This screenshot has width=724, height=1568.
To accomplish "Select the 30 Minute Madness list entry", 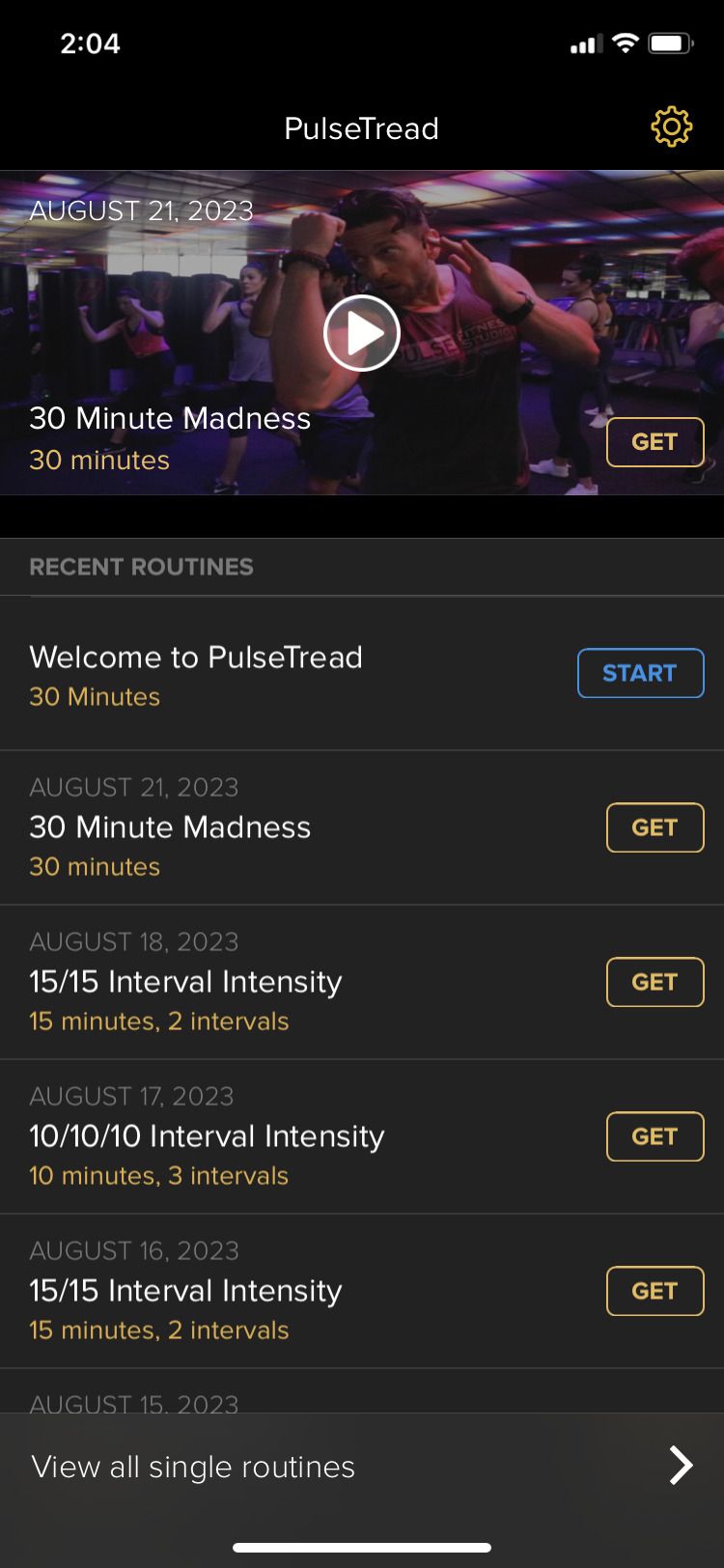I will [170, 827].
